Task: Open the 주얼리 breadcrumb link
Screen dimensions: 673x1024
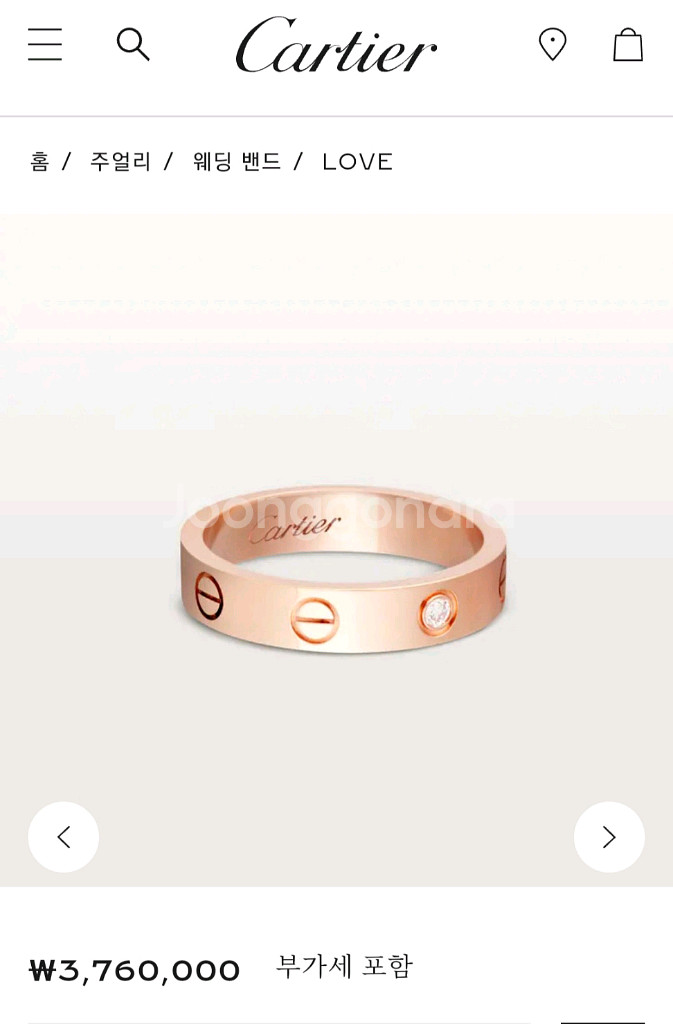Action: coord(120,162)
